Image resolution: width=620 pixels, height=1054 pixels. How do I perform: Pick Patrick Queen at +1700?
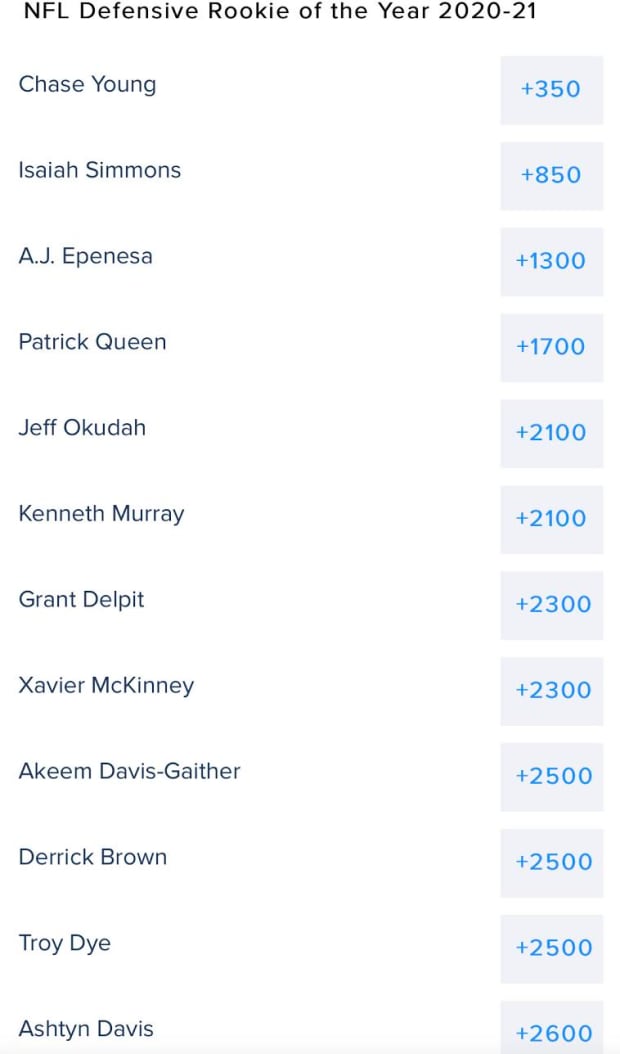coord(551,347)
